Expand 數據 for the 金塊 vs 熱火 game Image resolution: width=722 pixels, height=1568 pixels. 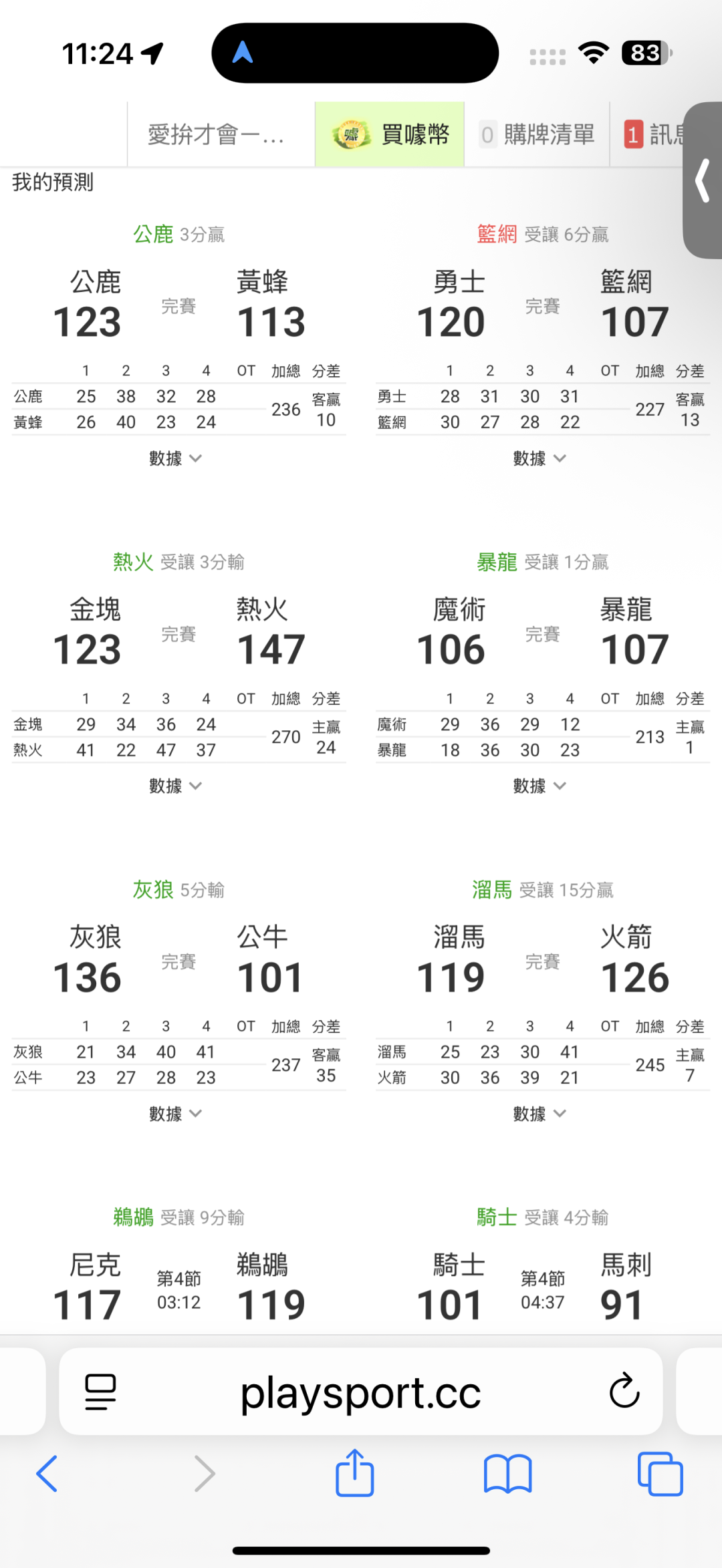[x=175, y=786]
